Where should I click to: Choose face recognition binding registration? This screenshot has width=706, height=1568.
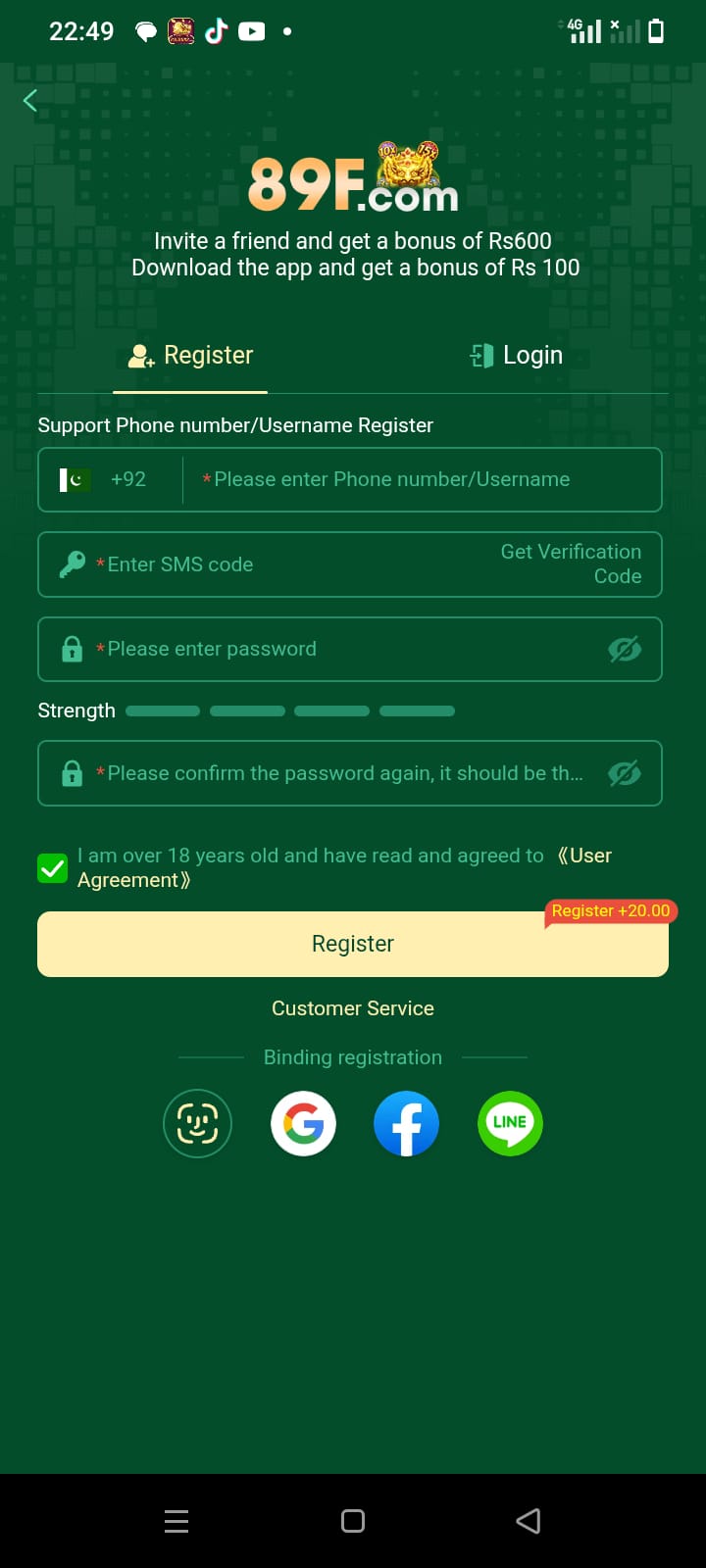tap(197, 1123)
